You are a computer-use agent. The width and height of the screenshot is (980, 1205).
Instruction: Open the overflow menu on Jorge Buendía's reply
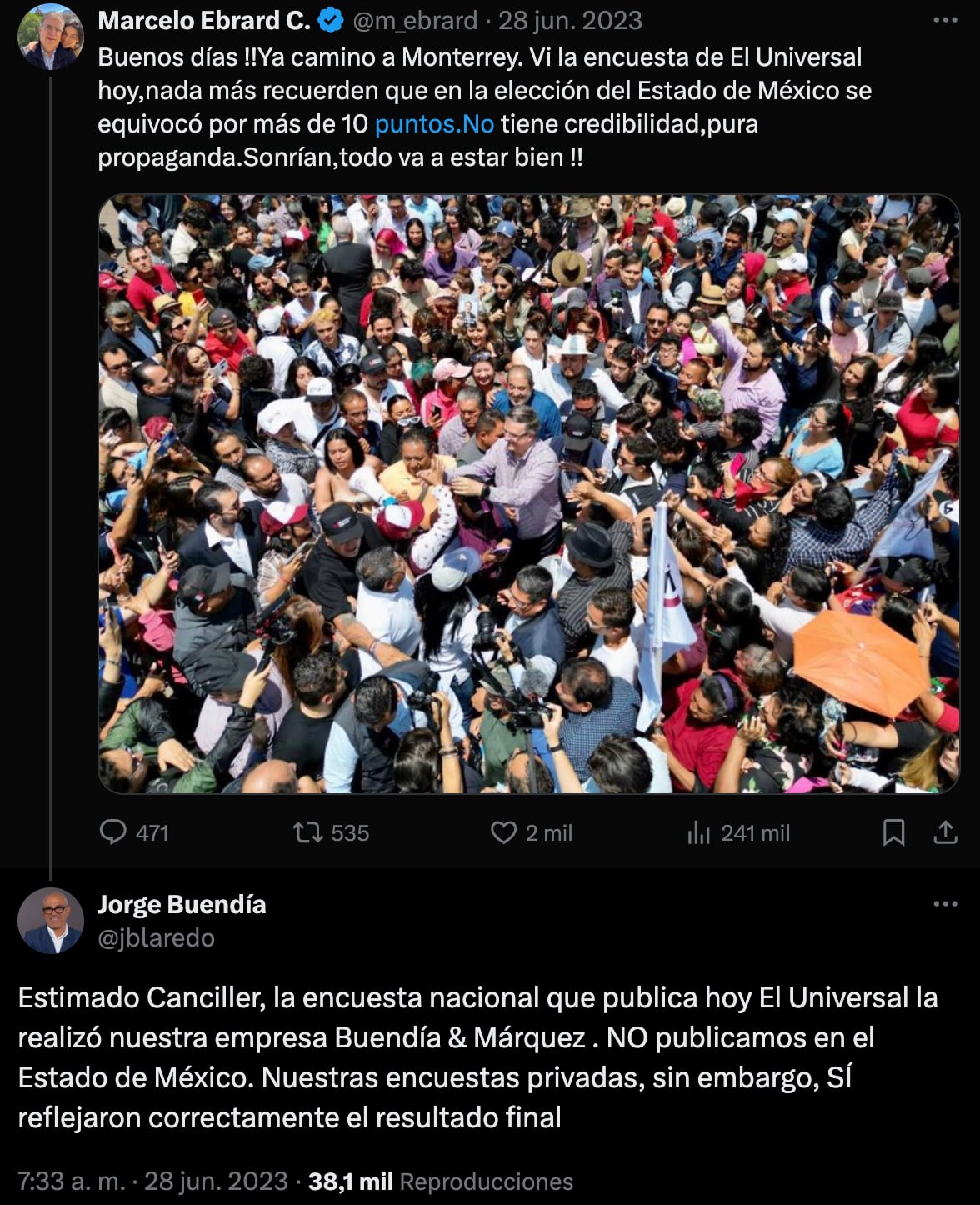[x=945, y=903]
